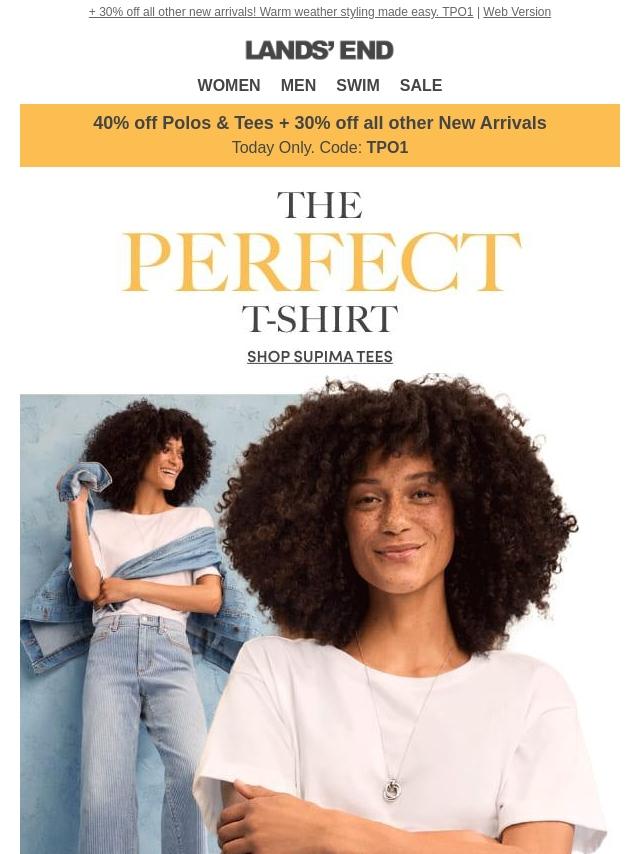The height and width of the screenshot is (854, 640).
Task: Open the Perfect T-Shirt hero image
Action: [320, 620]
